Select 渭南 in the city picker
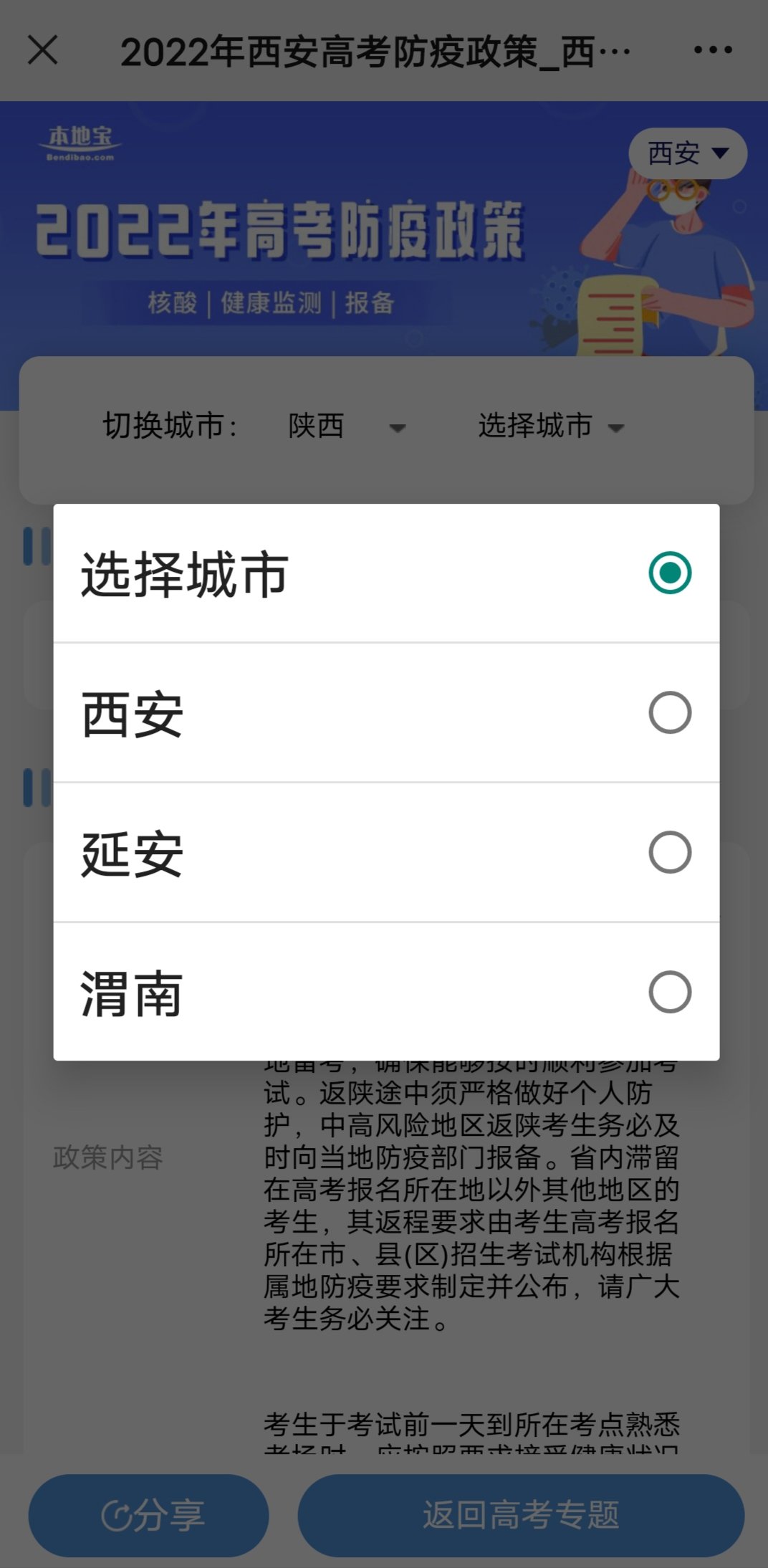 [x=386, y=993]
